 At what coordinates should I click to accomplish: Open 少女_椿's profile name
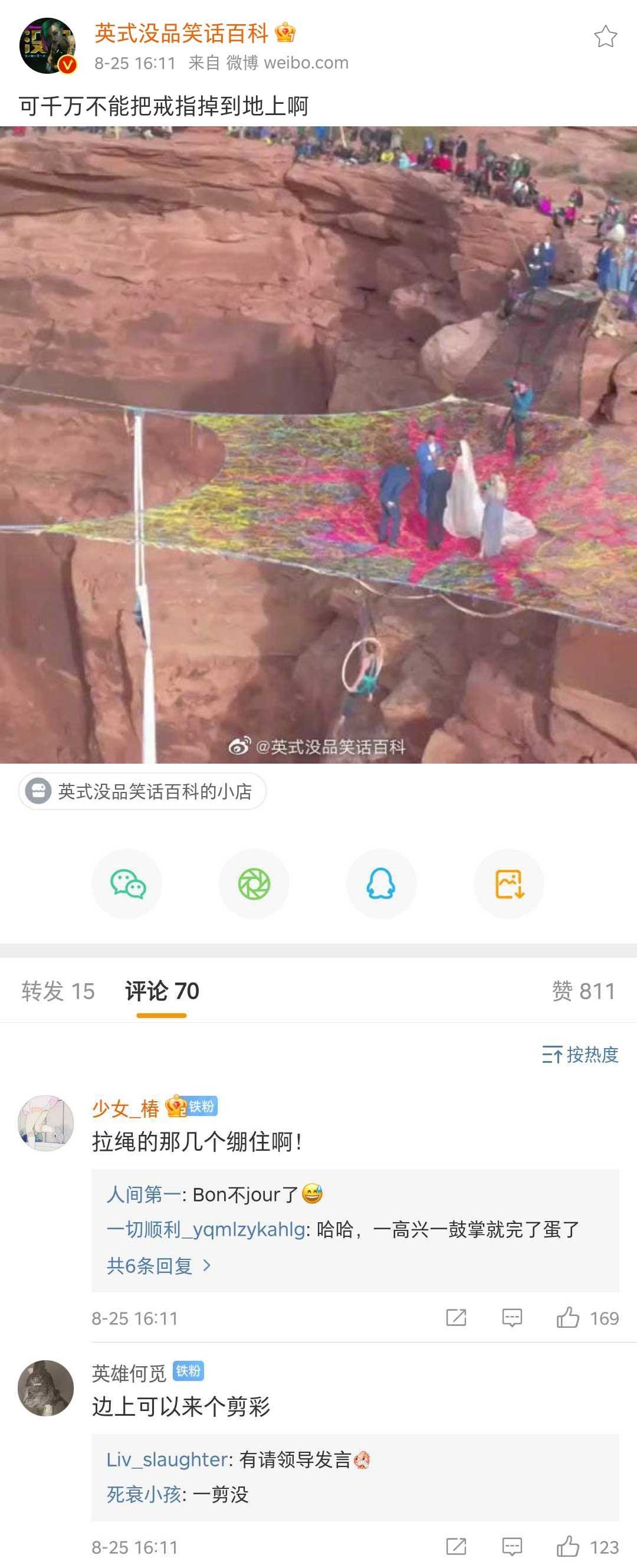point(125,1108)
